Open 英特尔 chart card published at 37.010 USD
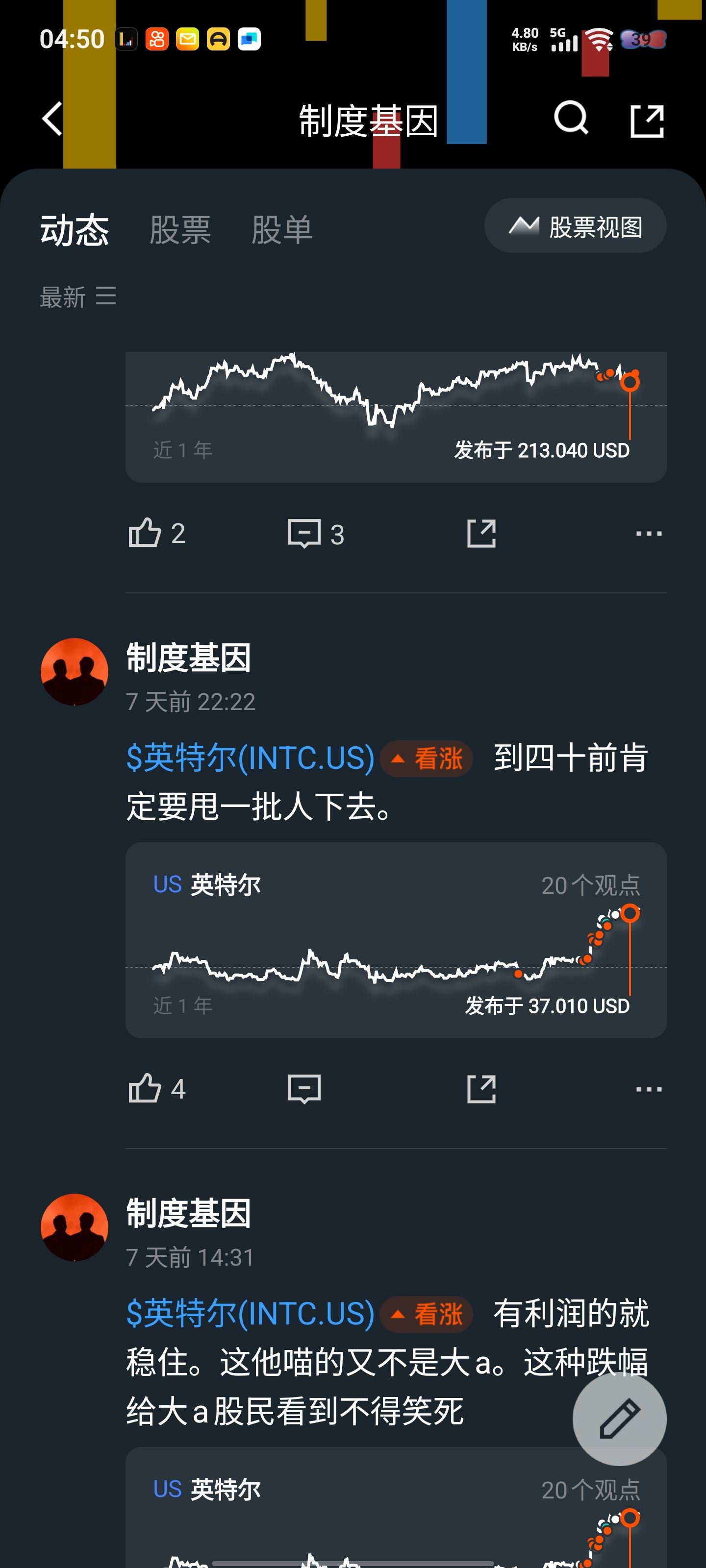 click(x=395, y=940)
